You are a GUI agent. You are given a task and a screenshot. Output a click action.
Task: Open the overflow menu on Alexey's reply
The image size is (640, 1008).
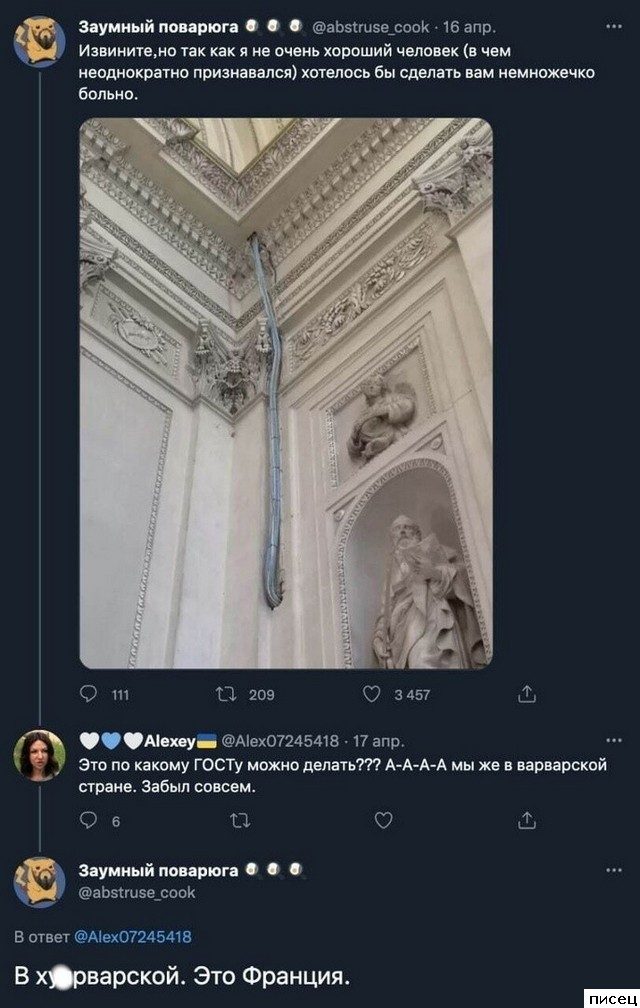[613, 741]
